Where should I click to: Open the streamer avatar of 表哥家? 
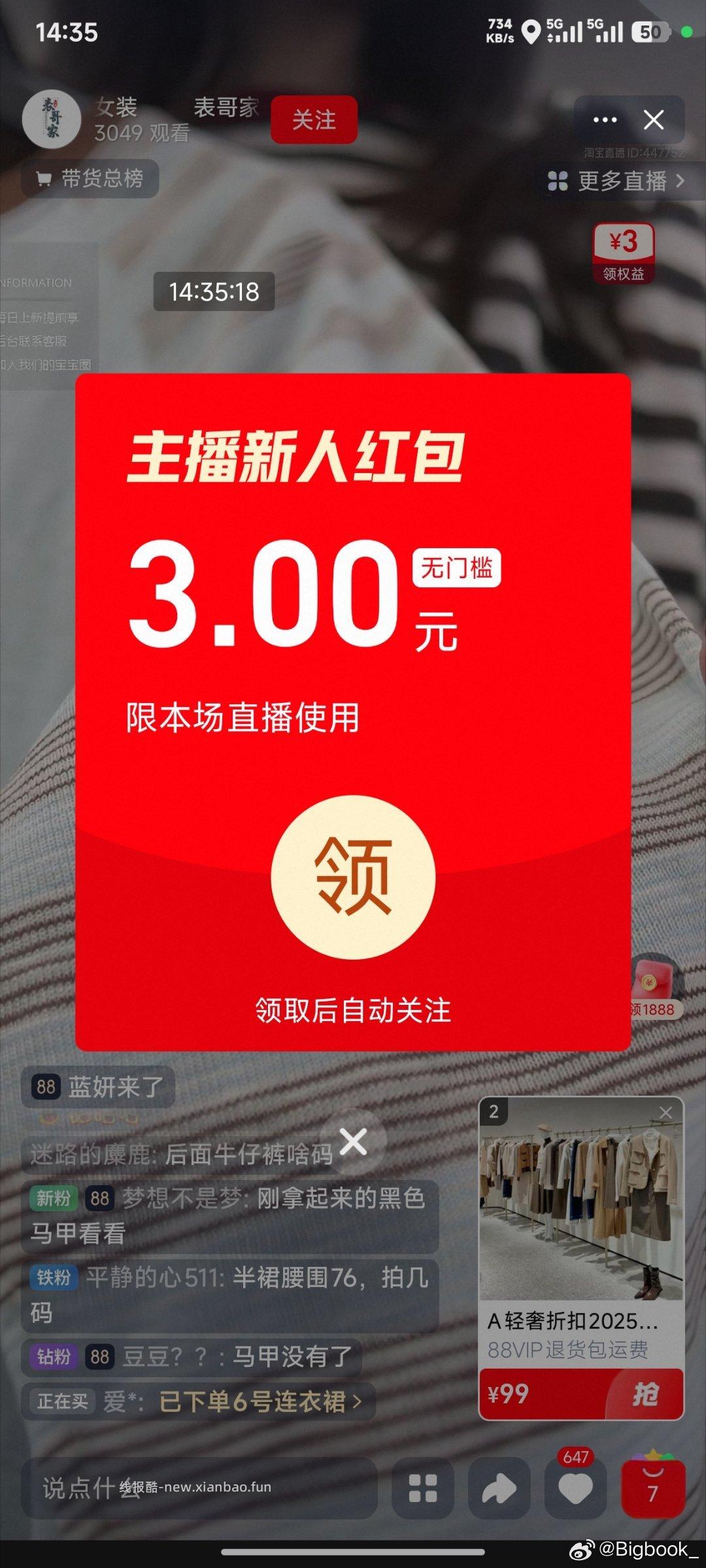tap(52, 118)
